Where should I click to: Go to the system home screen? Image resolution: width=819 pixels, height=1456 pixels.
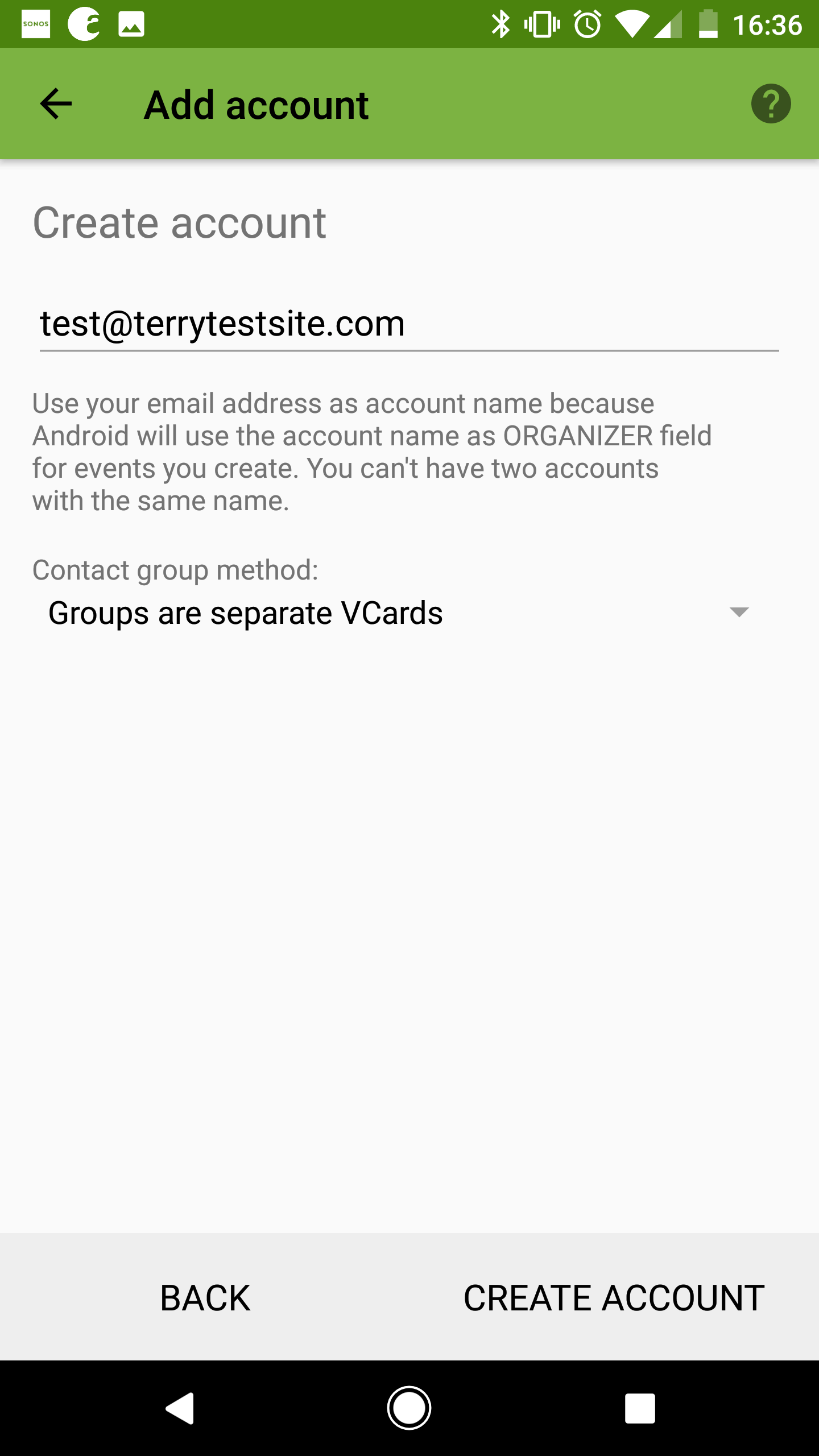coord(409,1408)
